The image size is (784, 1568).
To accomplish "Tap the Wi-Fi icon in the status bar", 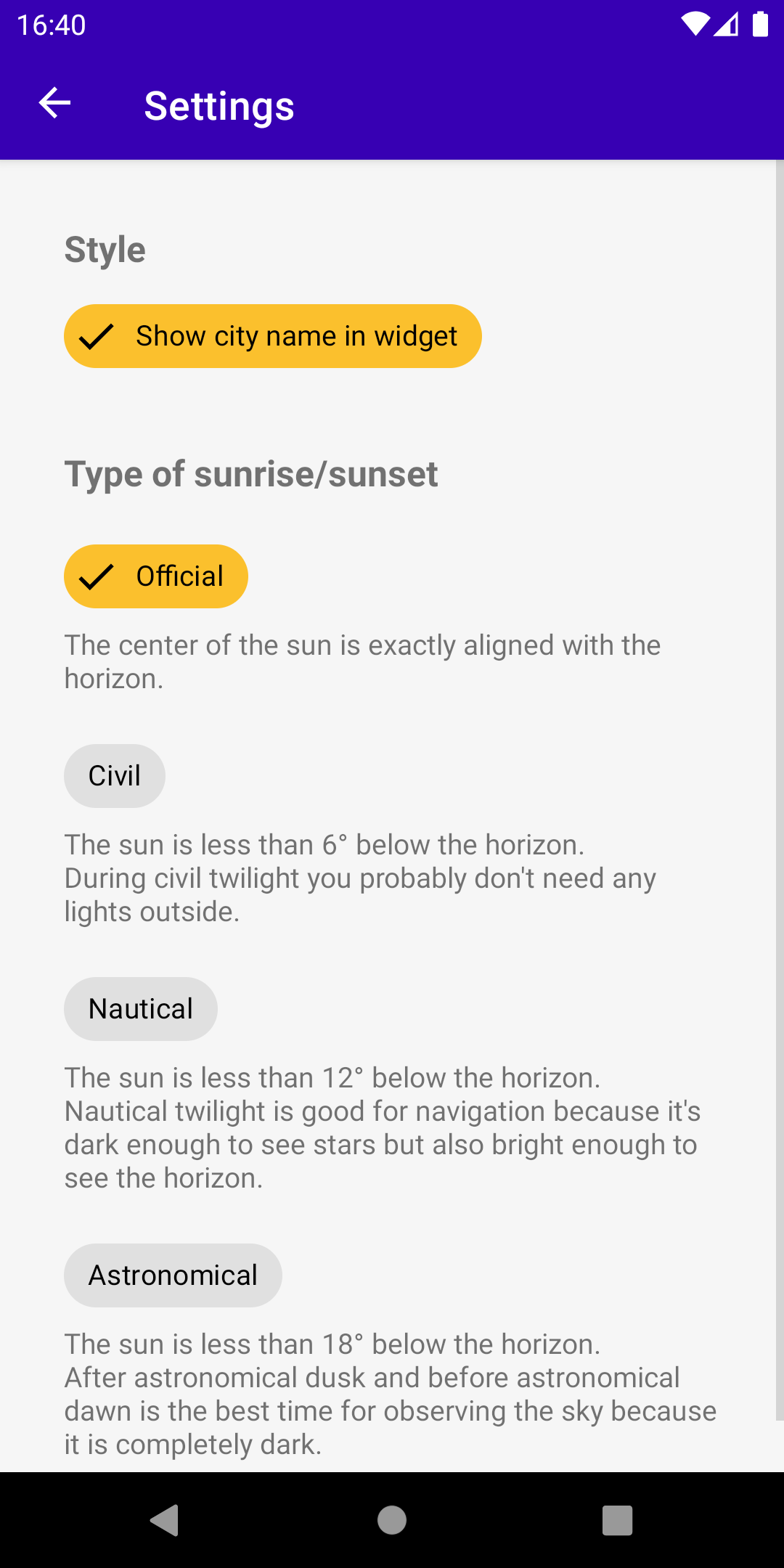I will 696,25.
